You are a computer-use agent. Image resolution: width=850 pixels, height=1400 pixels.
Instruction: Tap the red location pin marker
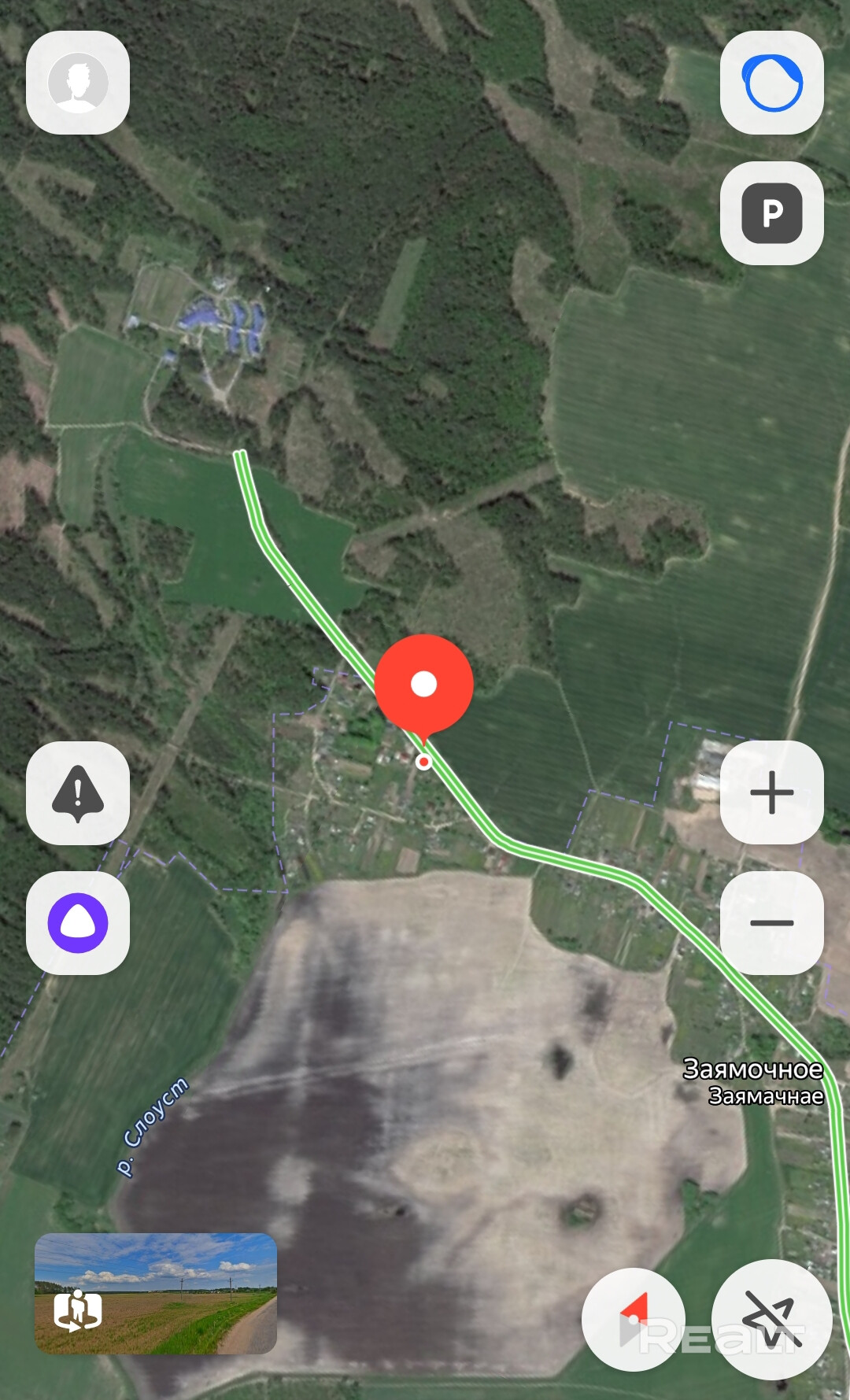(x=423, y=685)
